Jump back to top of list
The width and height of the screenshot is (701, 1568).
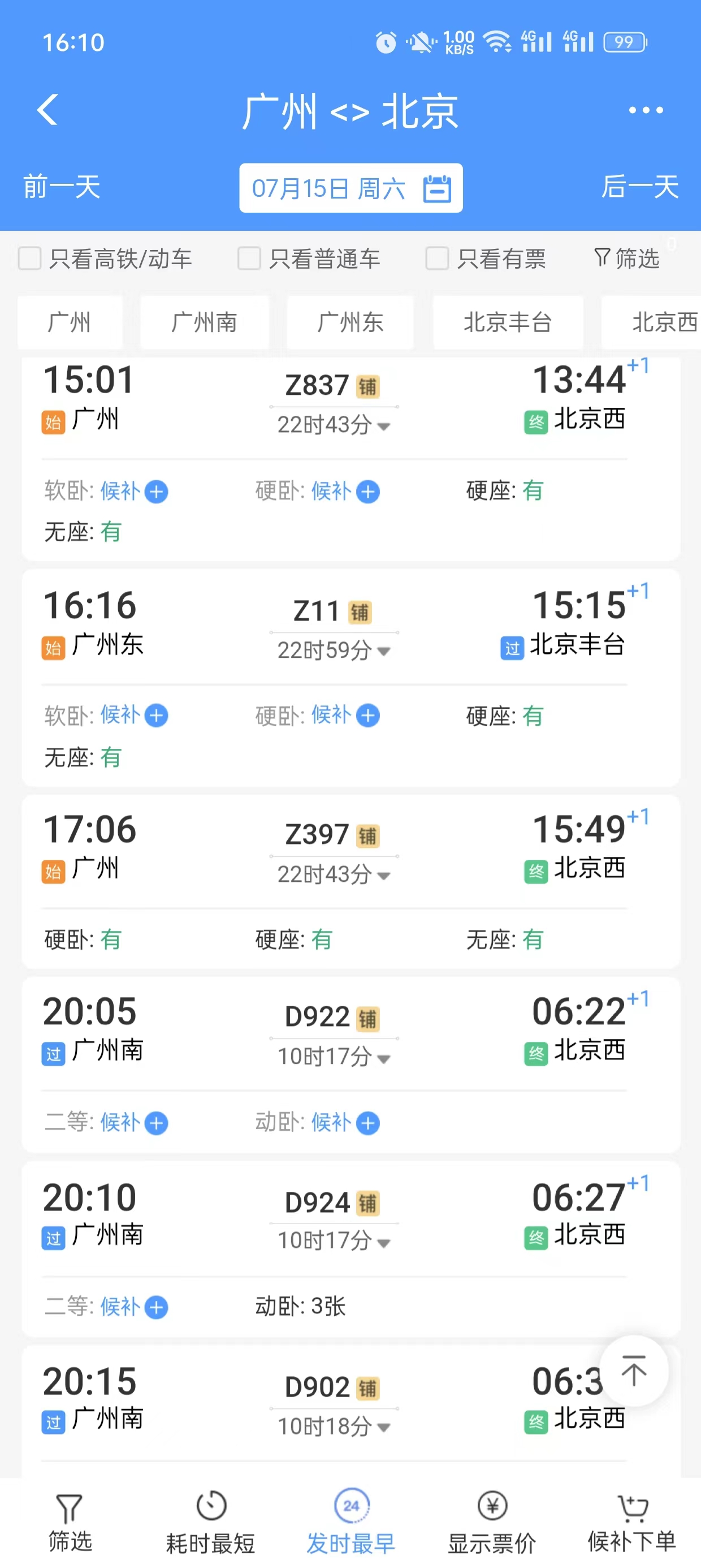[x=634, y=1372]
